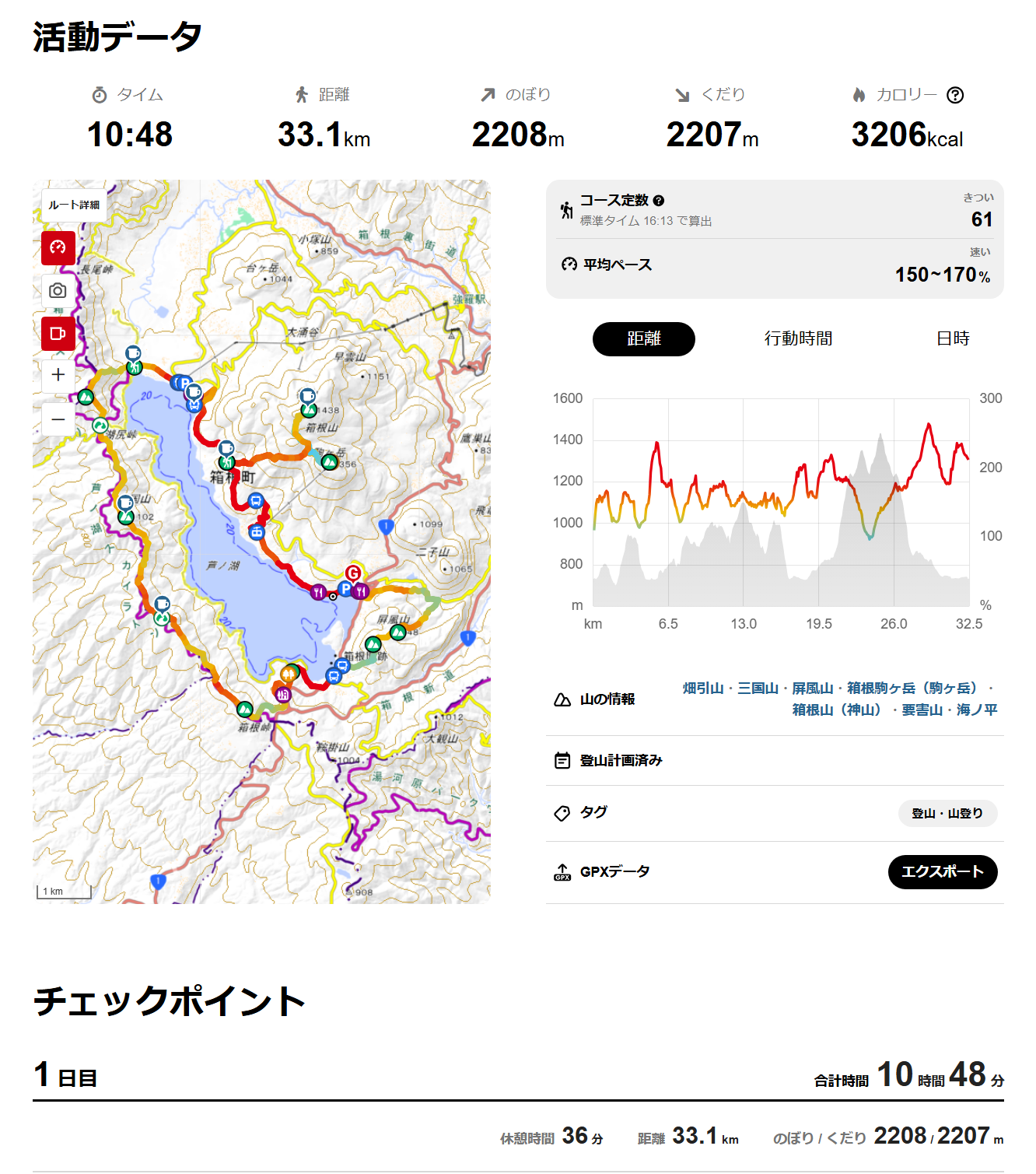The height and width of the screenshot is (1174, 1036).
Task: Open the ルート詳細 route details button
Action: click(74, 205)
